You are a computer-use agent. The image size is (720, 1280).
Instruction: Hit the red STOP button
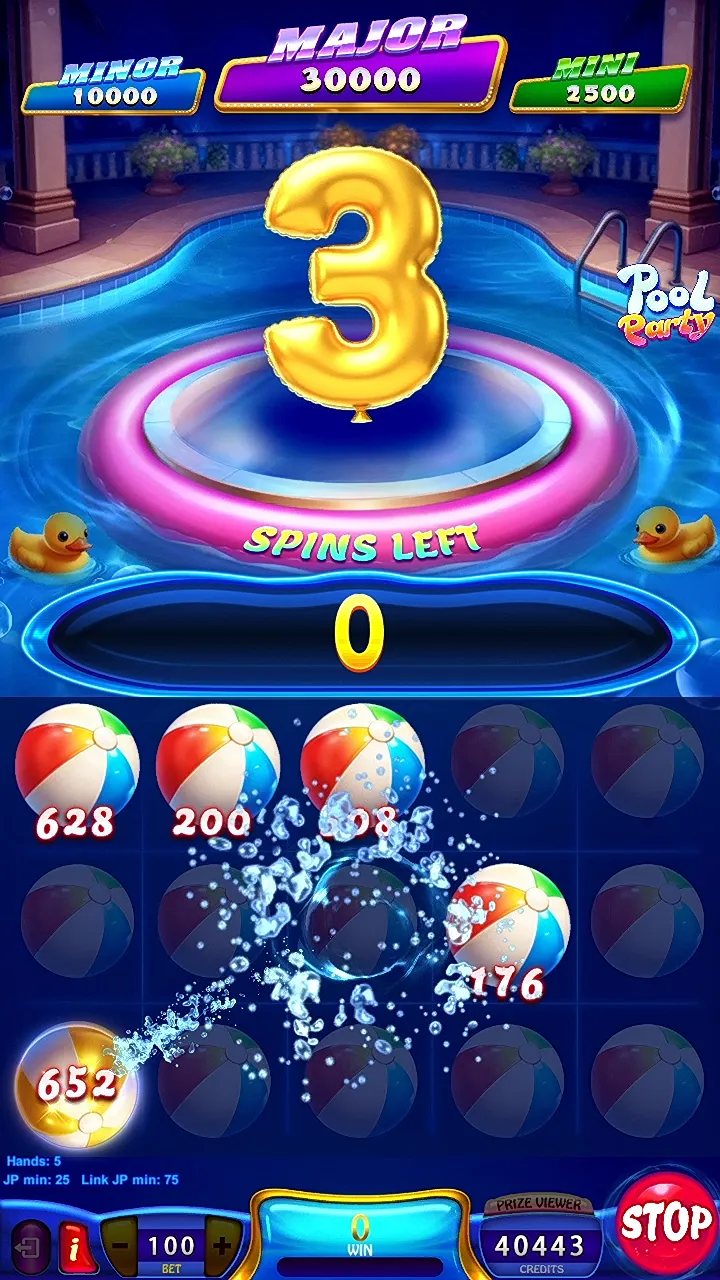click(x=665, y=1224)
